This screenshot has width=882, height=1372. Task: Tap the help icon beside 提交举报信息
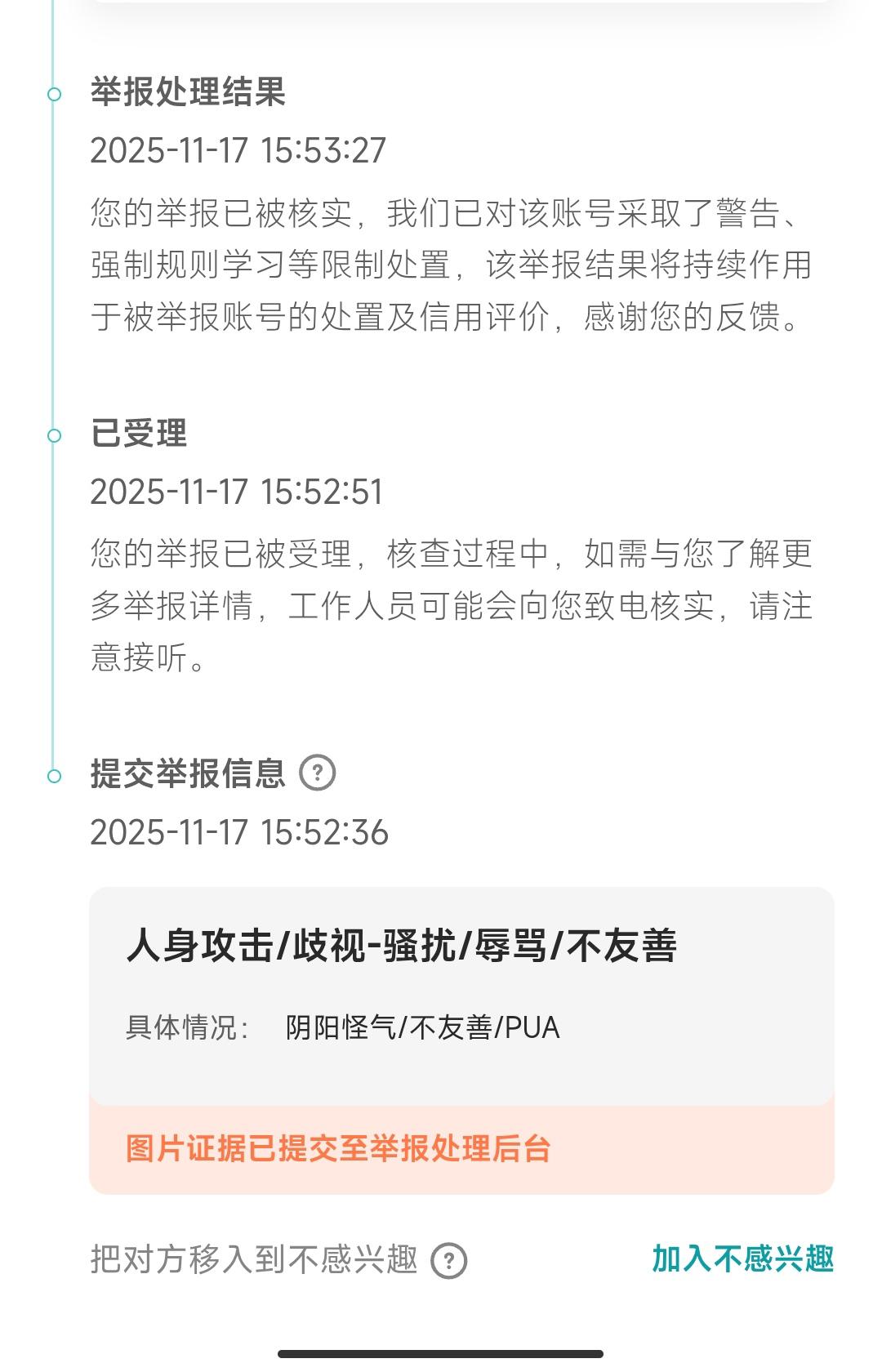pyautogui.click(x=318, y=773)
